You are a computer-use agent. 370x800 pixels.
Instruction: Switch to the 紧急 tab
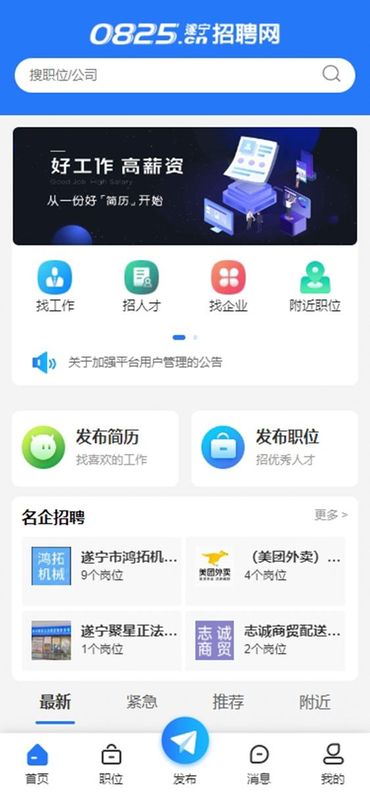142,702
